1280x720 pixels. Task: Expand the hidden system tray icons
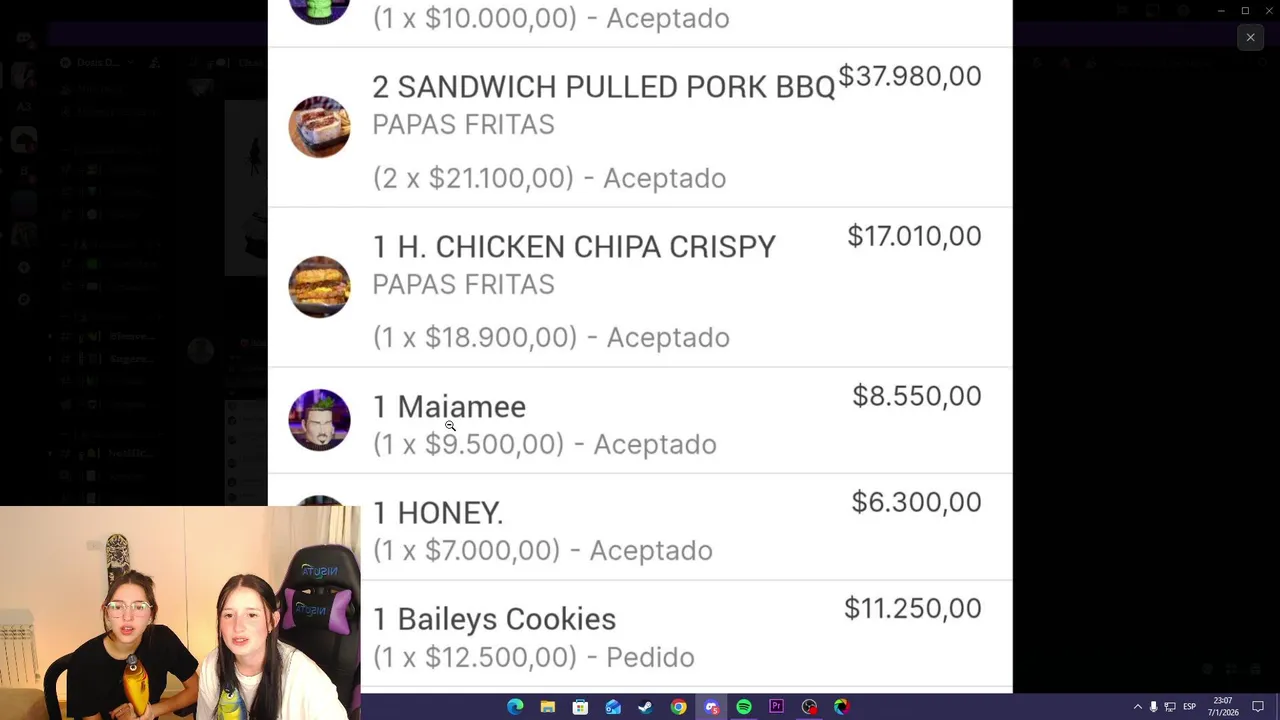click(x=1137, y=707)
